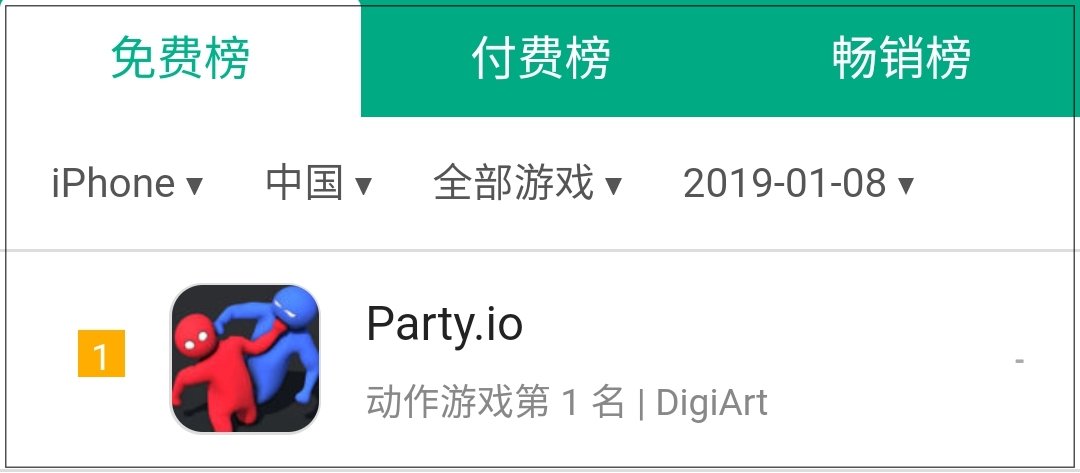Viewport: 1080px width, 473px height.
Task: Switch to the 免费榜 tab
Action: coord(180,59)
